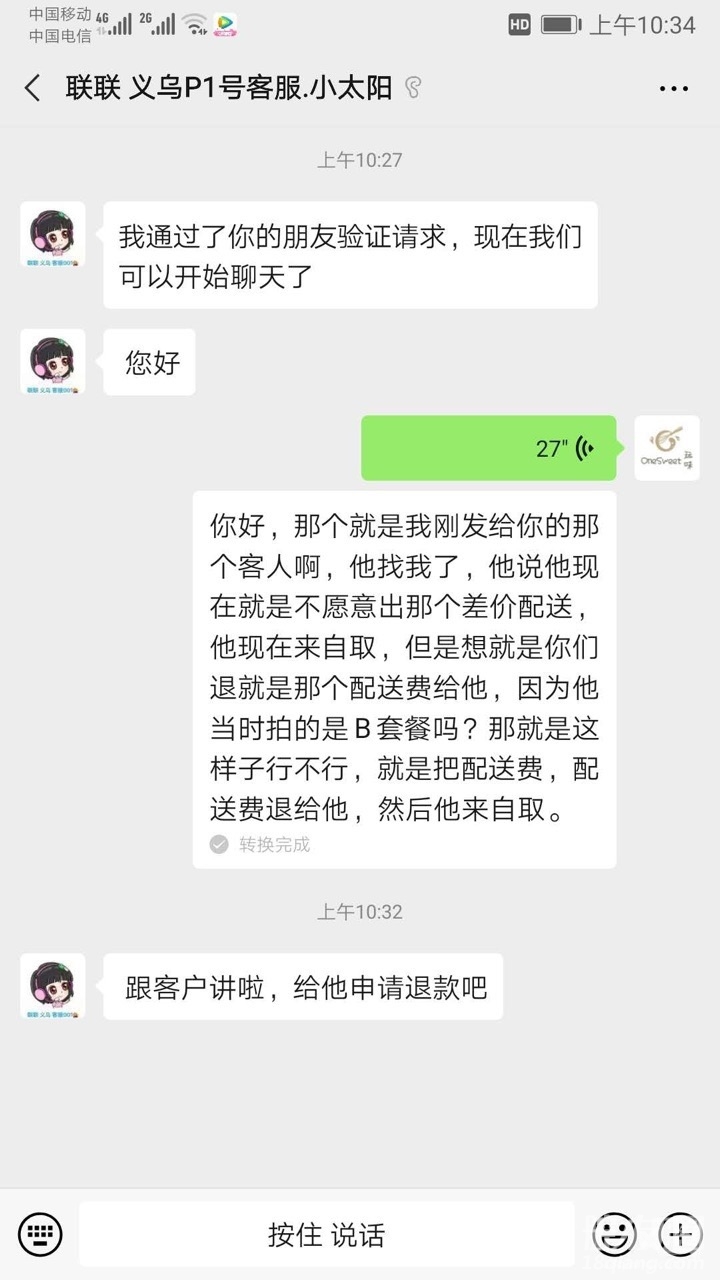The height and width of the screenshot is (1280, 720).
Task: View contact avatar beside 您好 message
Action: pos(53,362)
